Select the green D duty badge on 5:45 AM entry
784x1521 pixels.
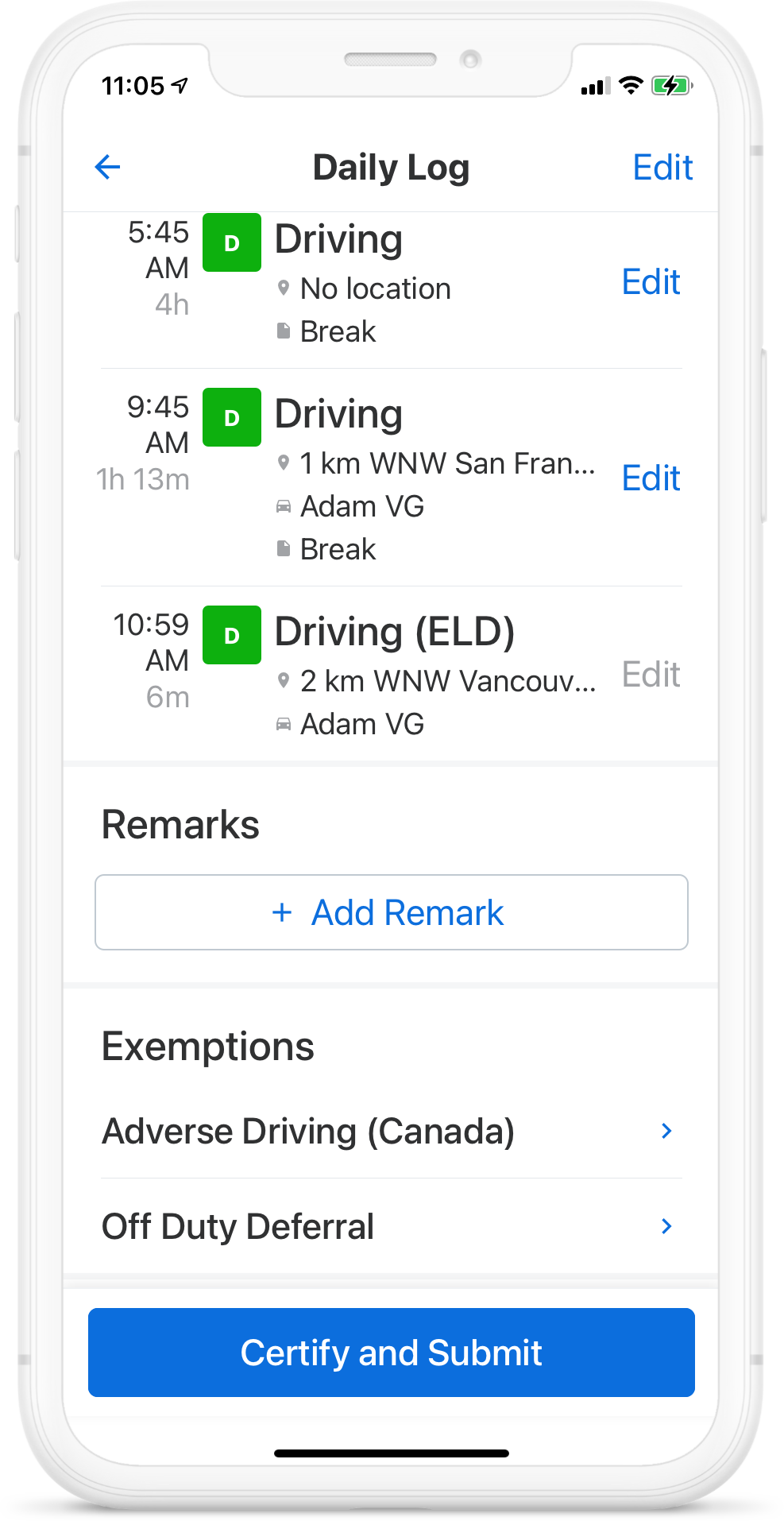[x=231, y=243]
